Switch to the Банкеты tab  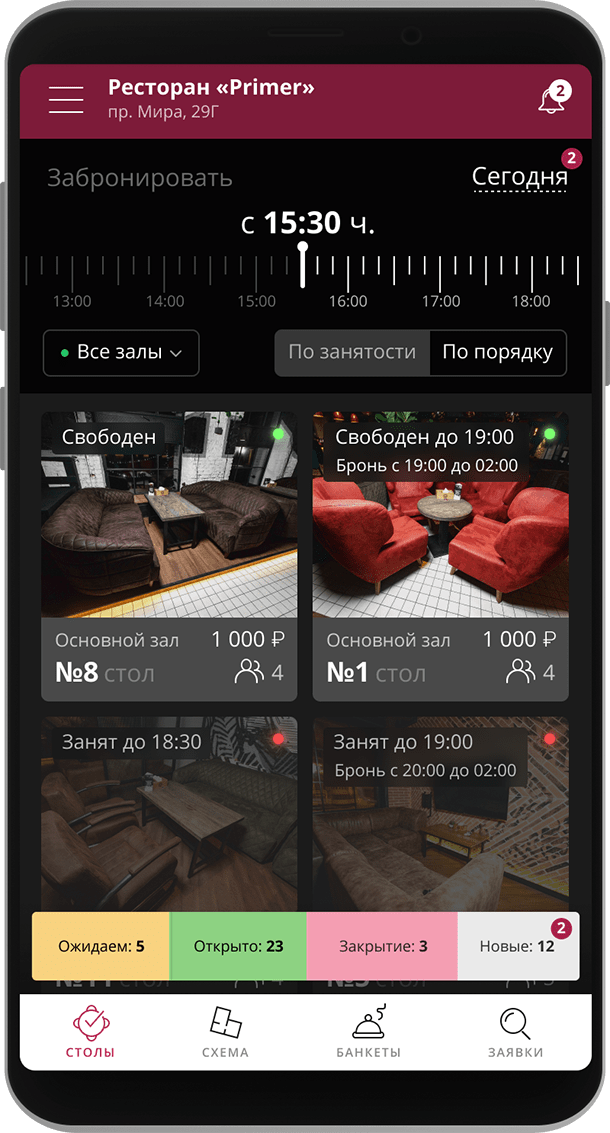[x=368, y=1033]
